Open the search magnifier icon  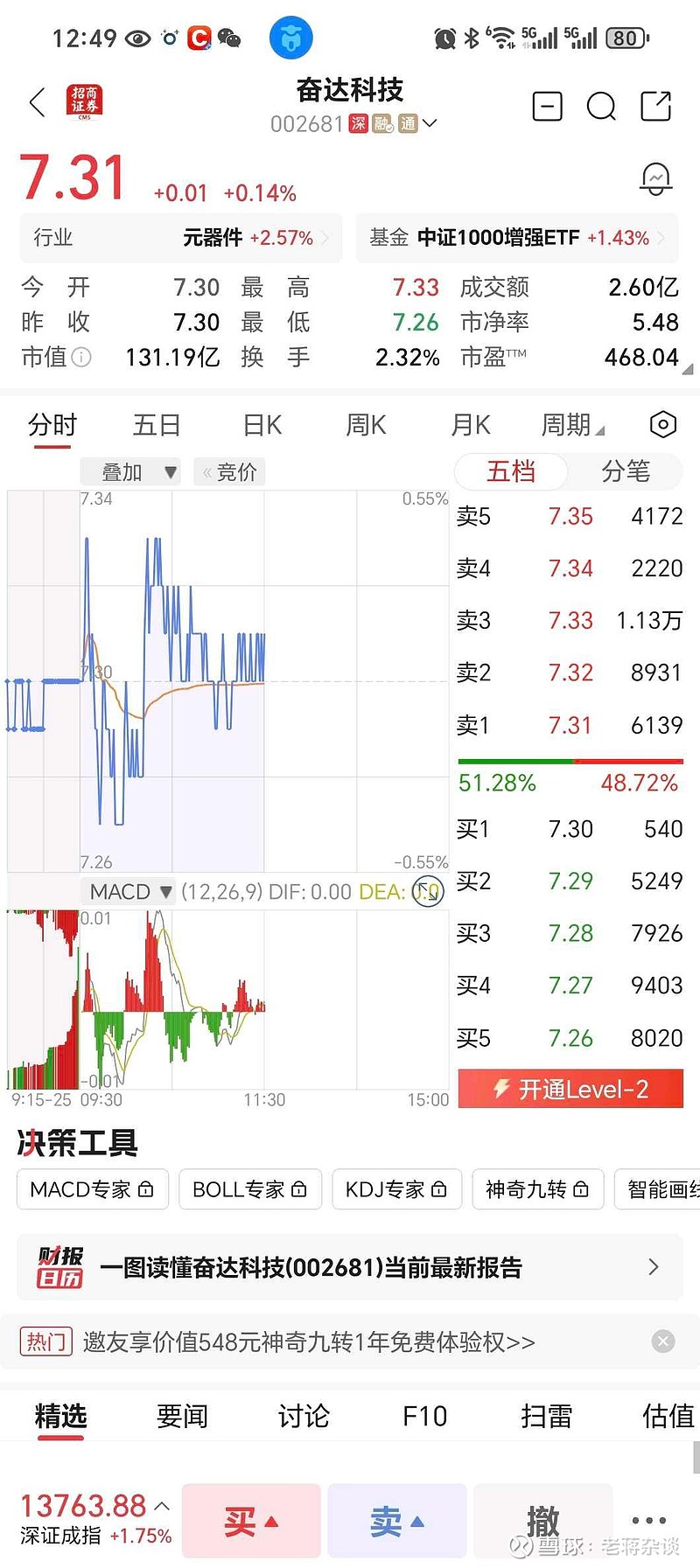click(x=601, y=107)
